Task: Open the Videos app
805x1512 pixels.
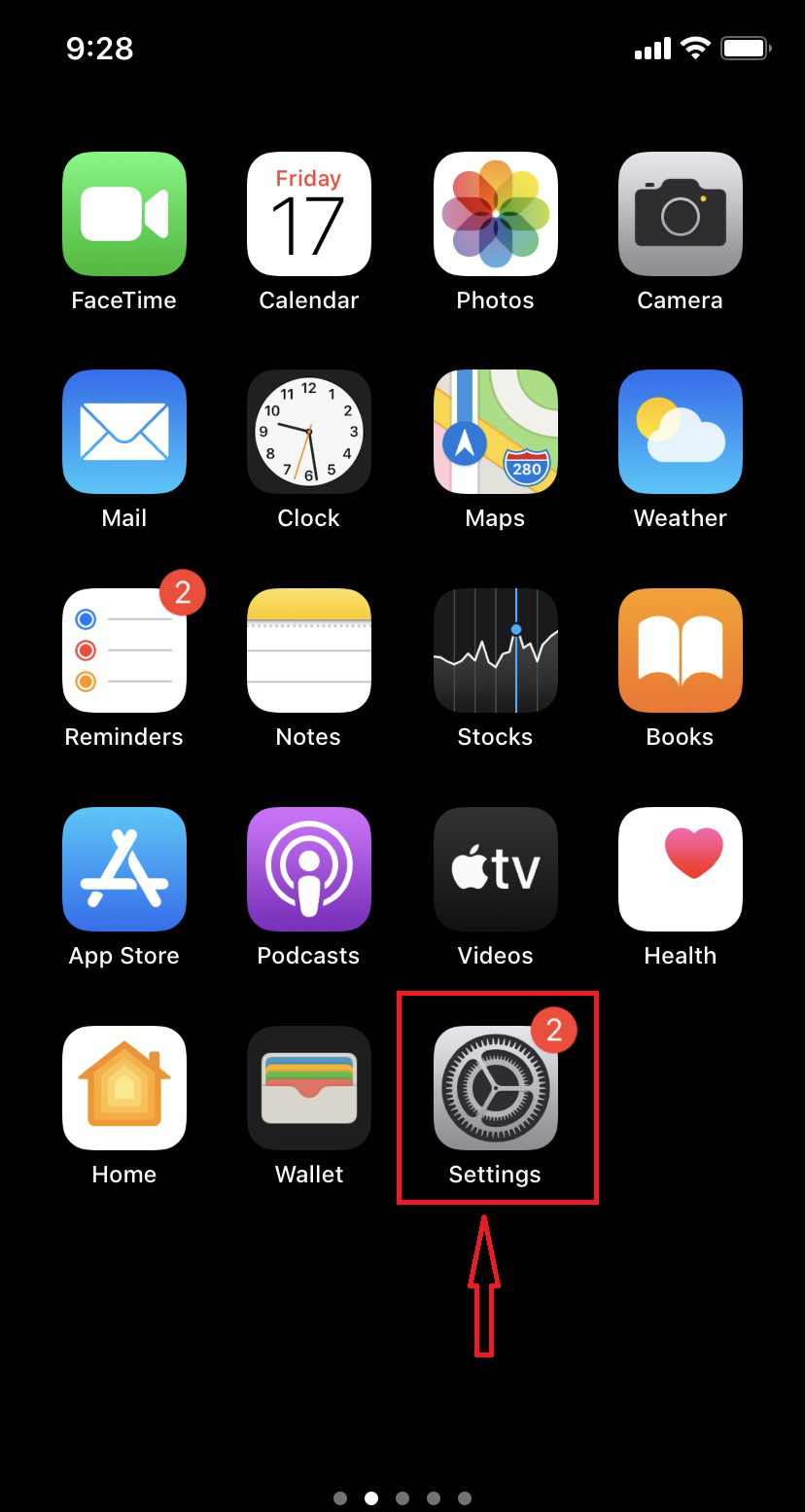Action: click(496, 869)
